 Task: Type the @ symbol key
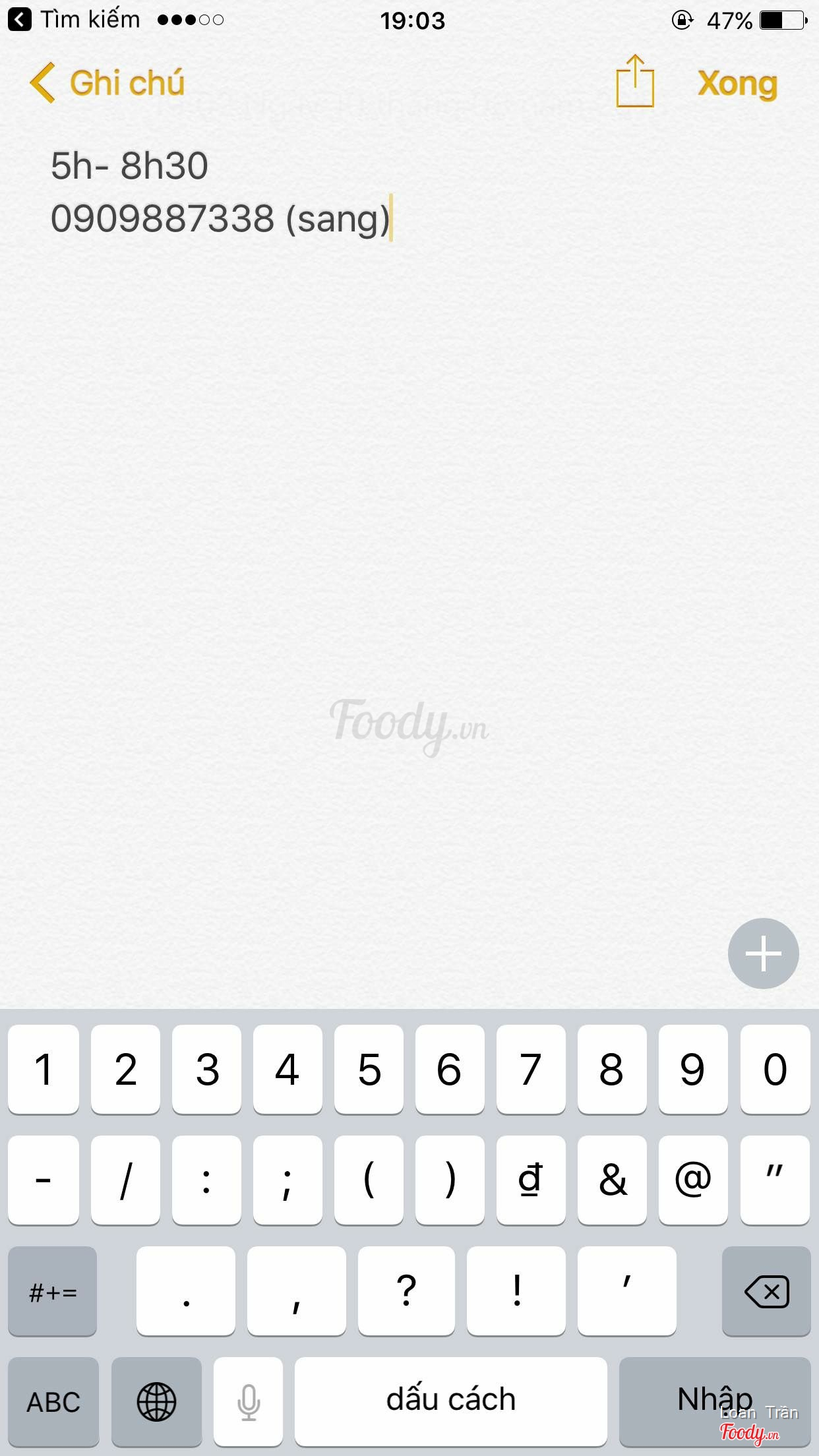693,1180
